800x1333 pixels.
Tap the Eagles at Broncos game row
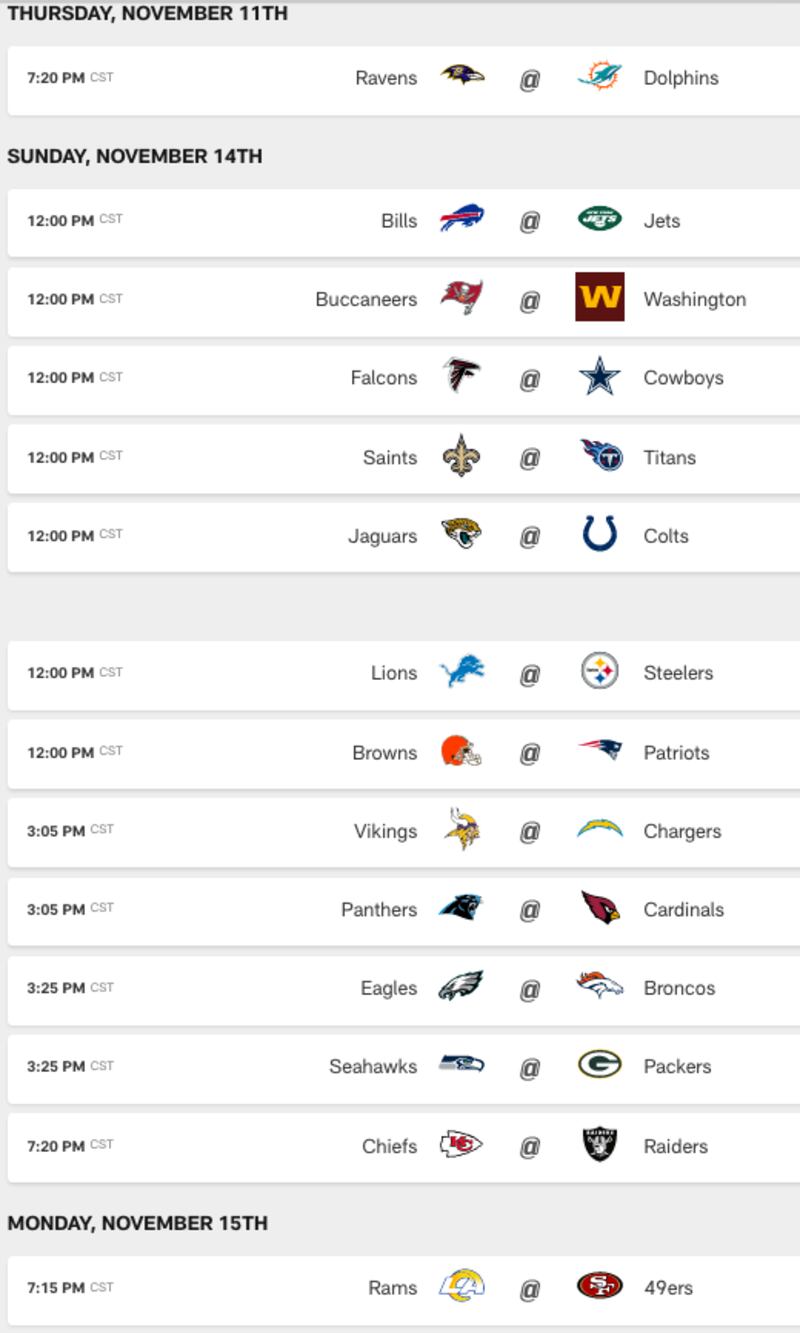tap(404, 989)
